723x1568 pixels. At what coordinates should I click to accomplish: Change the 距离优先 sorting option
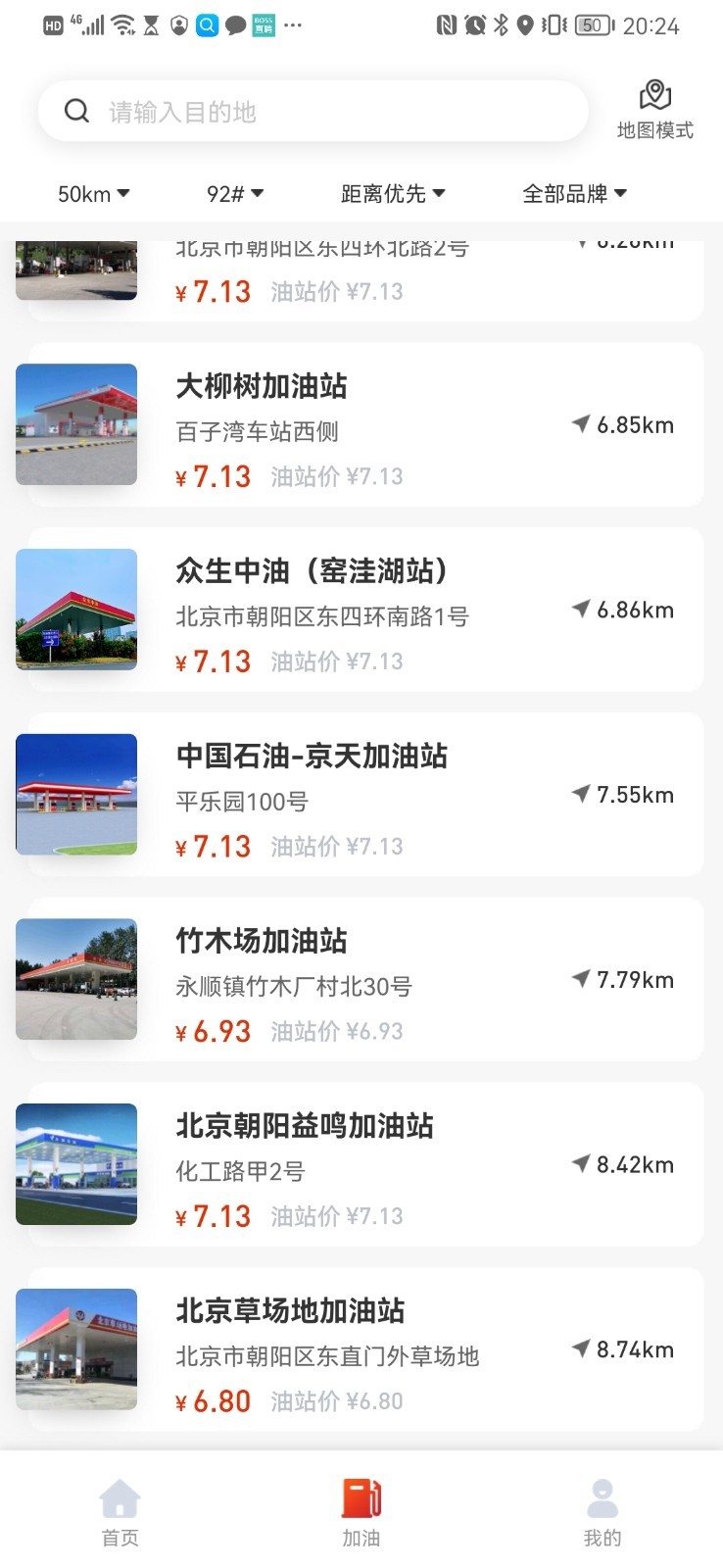click(x=393, y=194)
